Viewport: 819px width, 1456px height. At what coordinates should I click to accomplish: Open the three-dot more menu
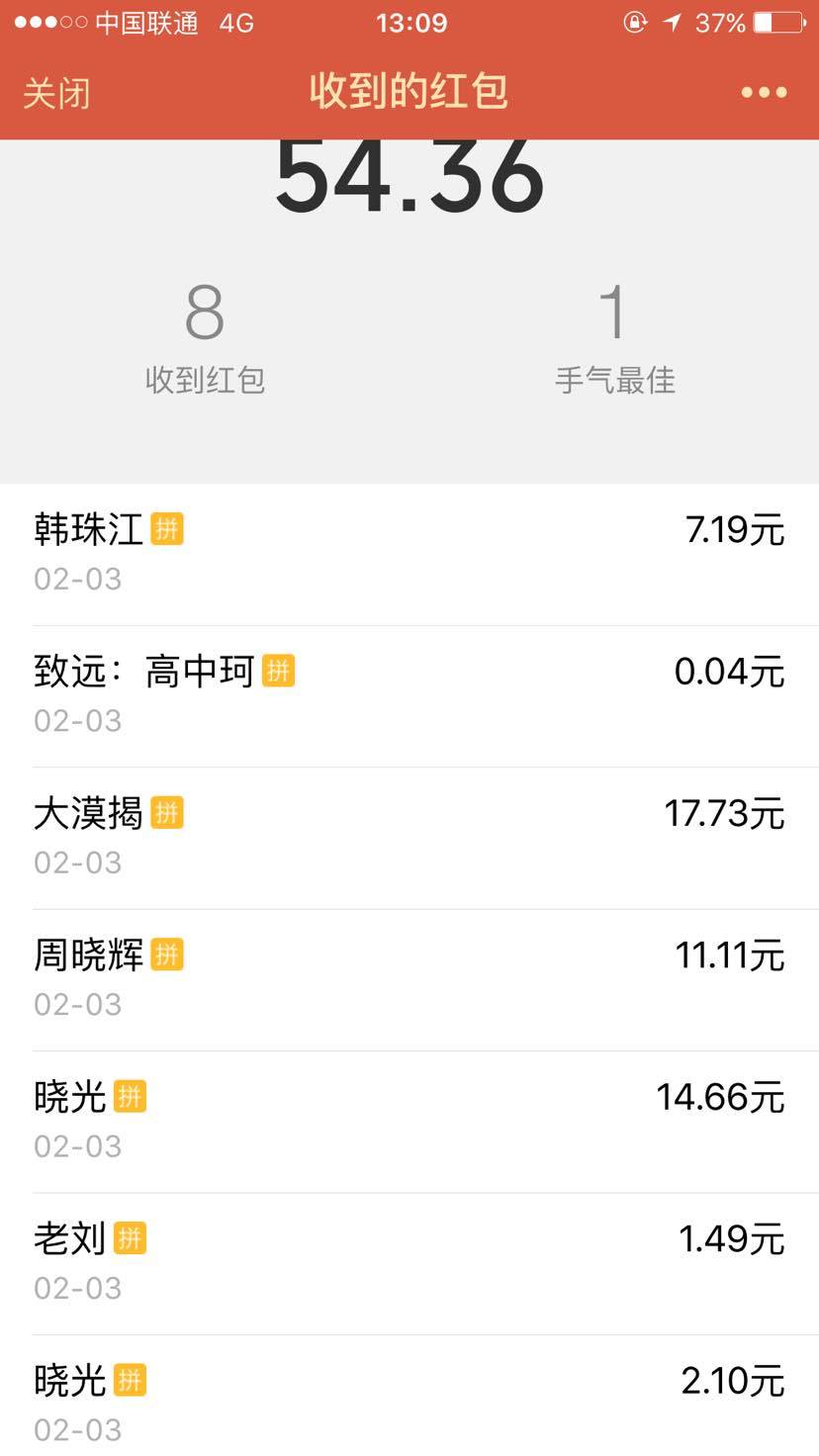764,93
